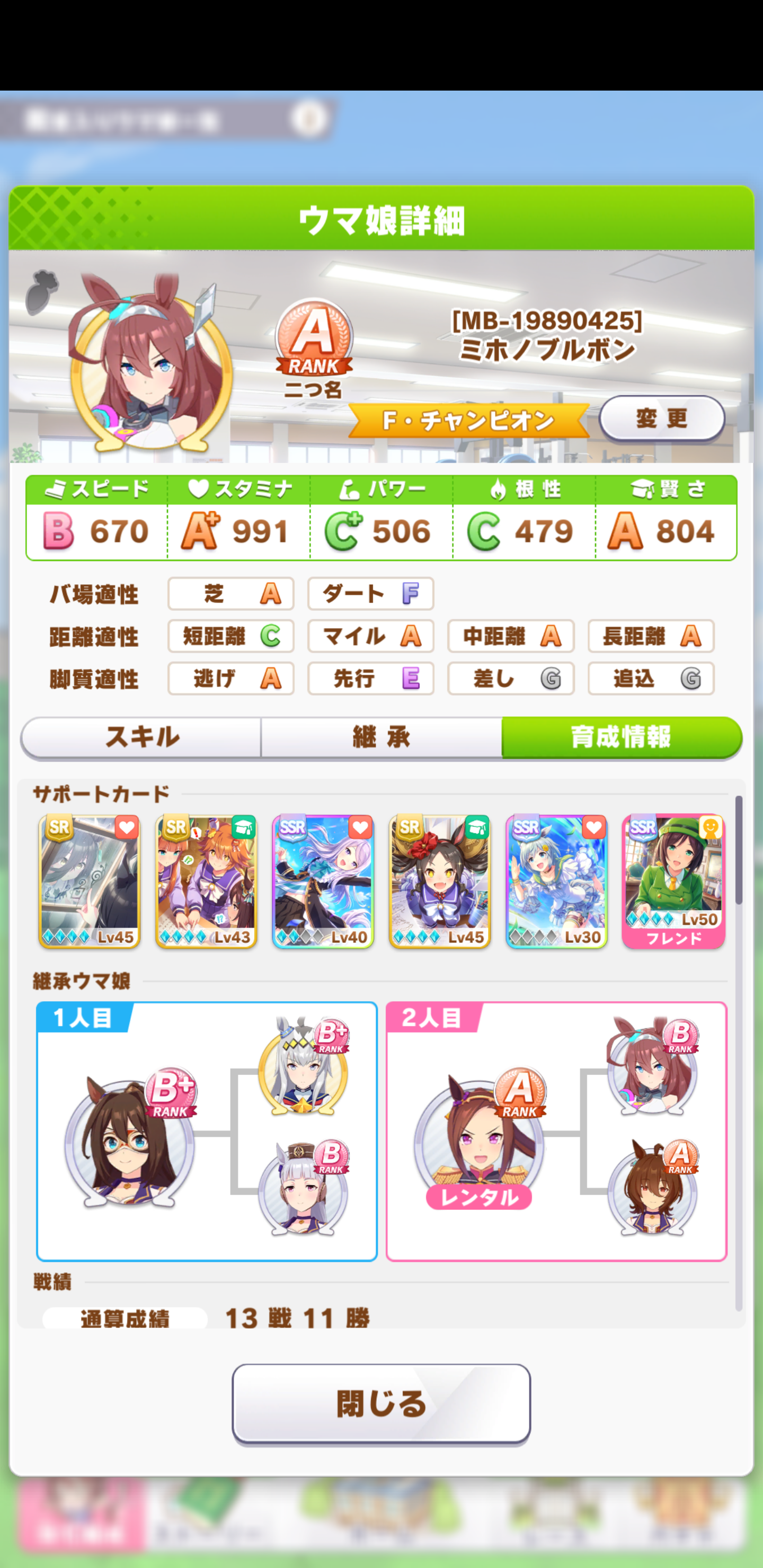Switch to the 継承 tab
This screenshot has width=763, height=1568.
click(381, 737)
